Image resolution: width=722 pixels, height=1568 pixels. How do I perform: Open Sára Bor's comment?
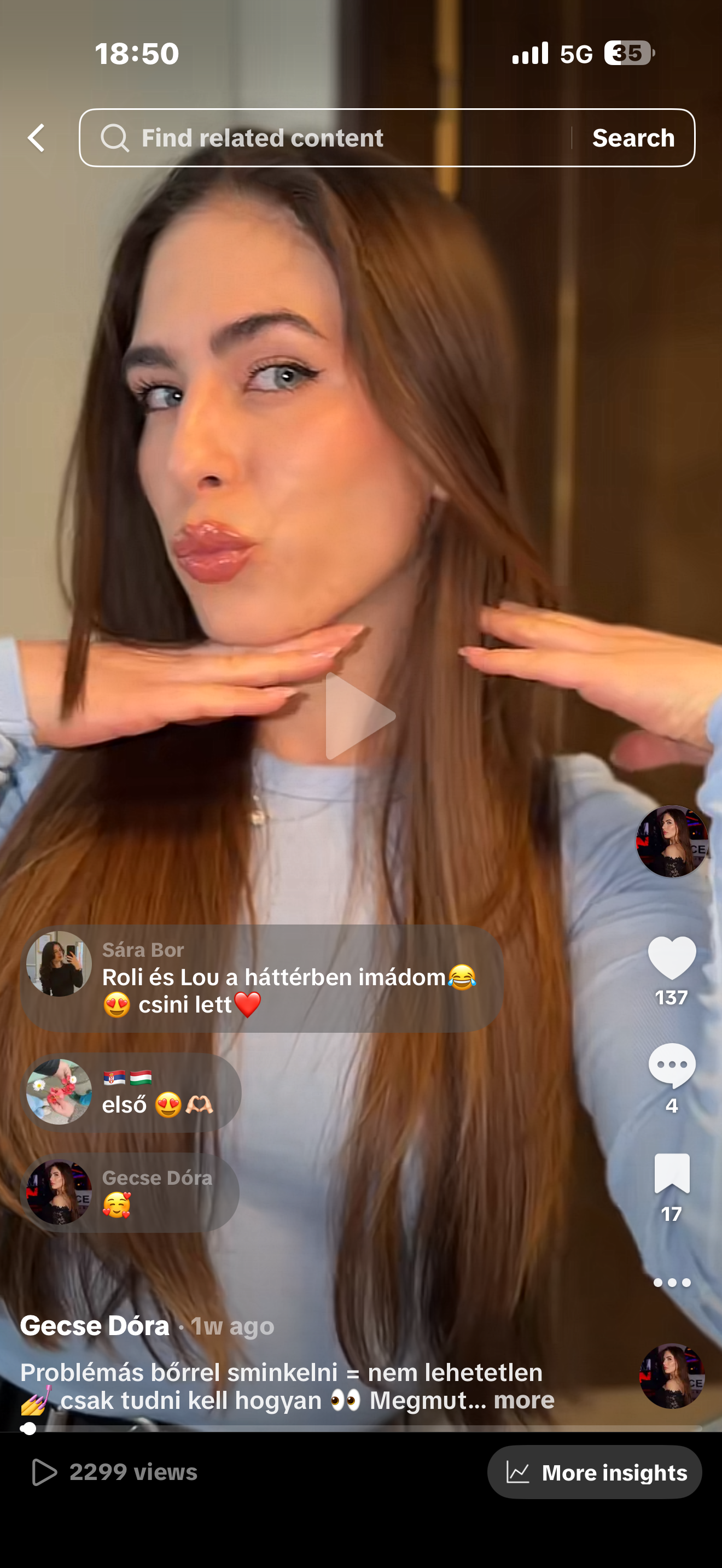[x=262, y=979]
